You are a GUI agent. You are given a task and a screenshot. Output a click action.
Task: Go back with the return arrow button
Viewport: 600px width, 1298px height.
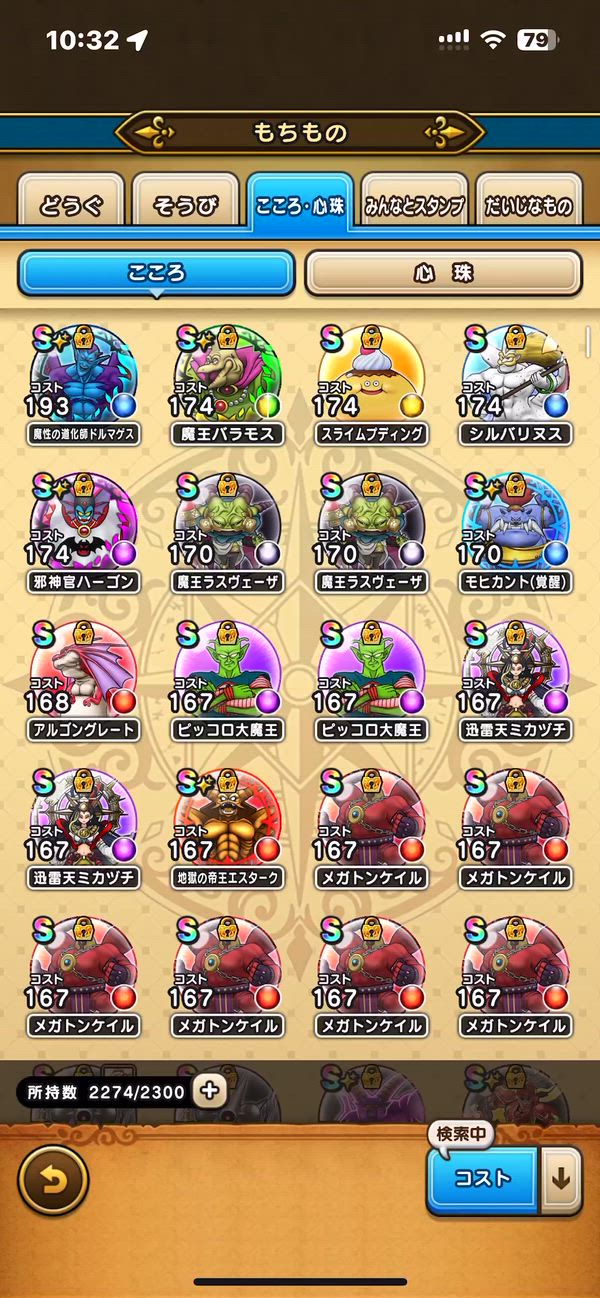(53, 1179)
